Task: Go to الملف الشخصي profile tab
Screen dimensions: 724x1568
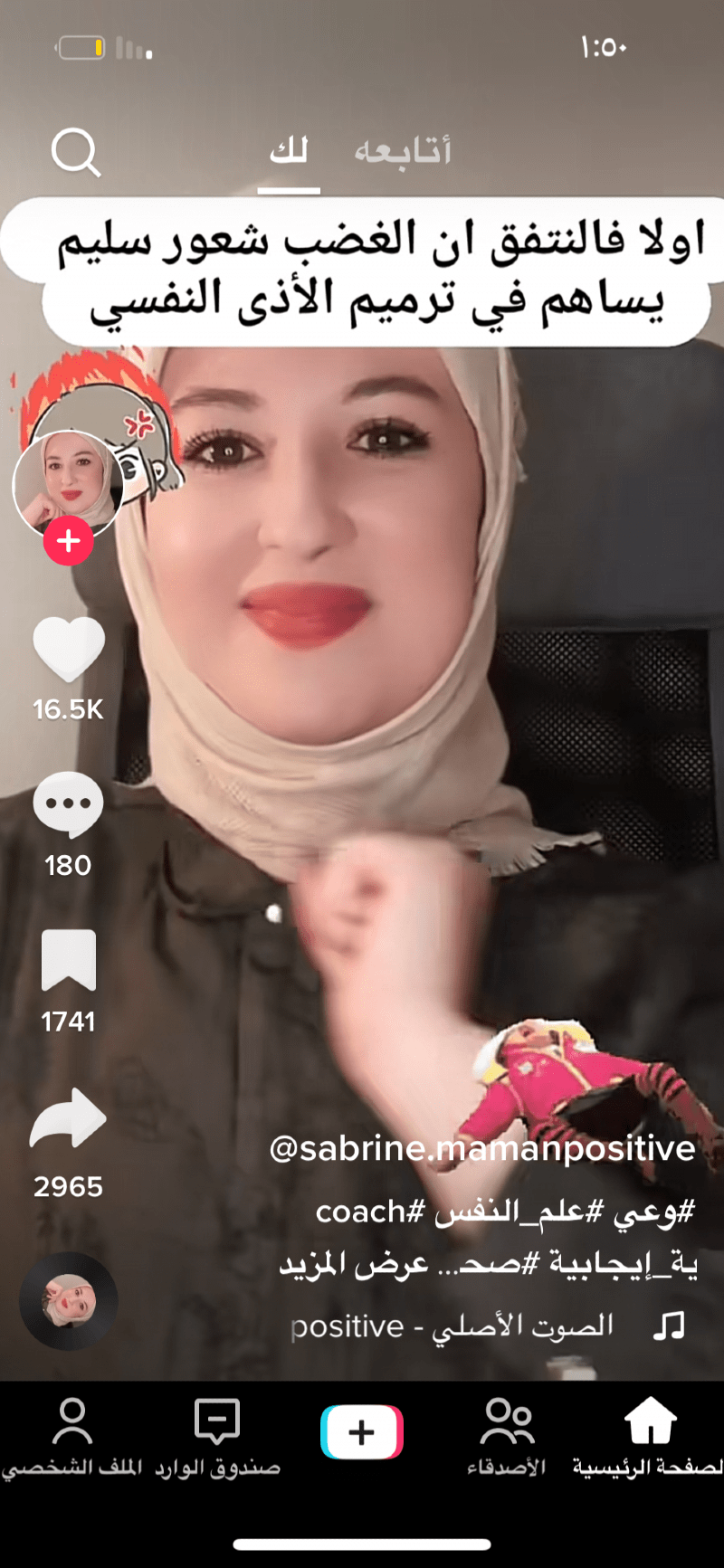Action: [72, 1437]
